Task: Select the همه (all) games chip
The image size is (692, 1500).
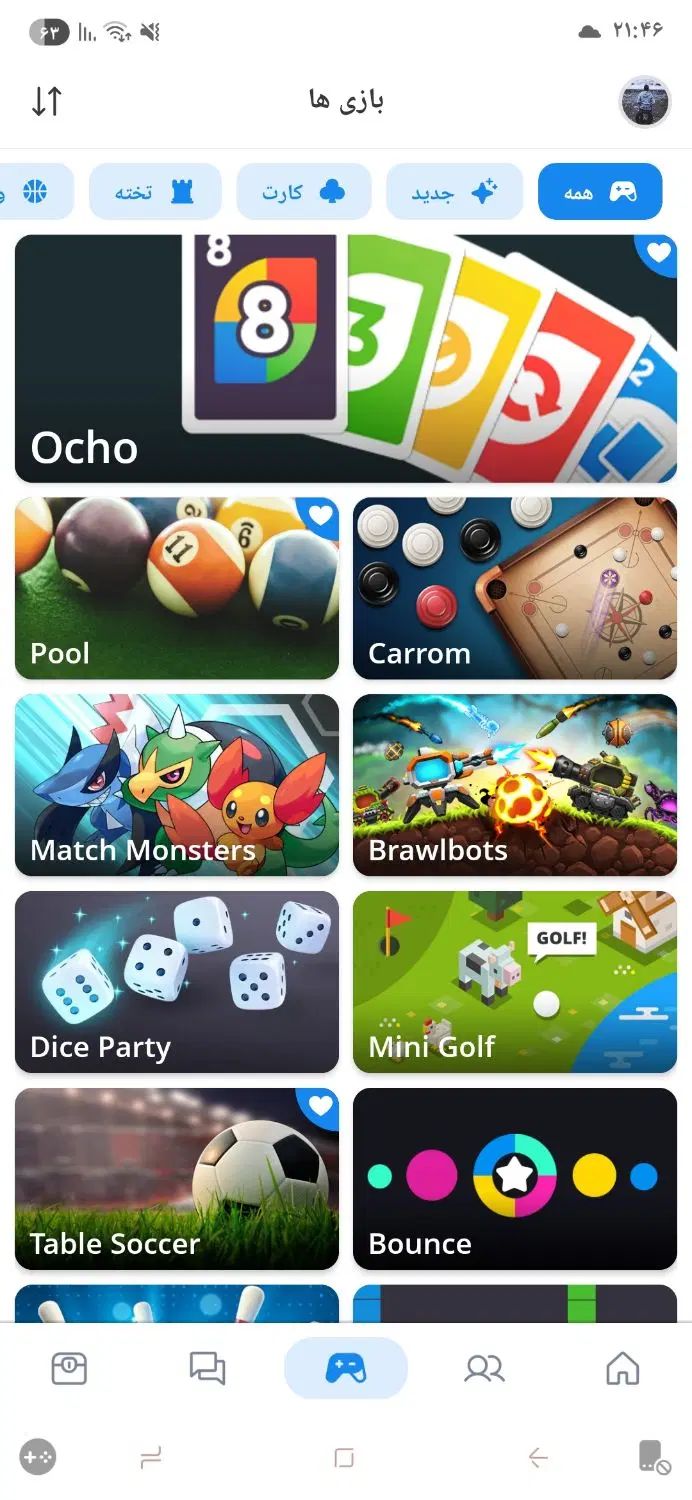Action: (600, 192)
